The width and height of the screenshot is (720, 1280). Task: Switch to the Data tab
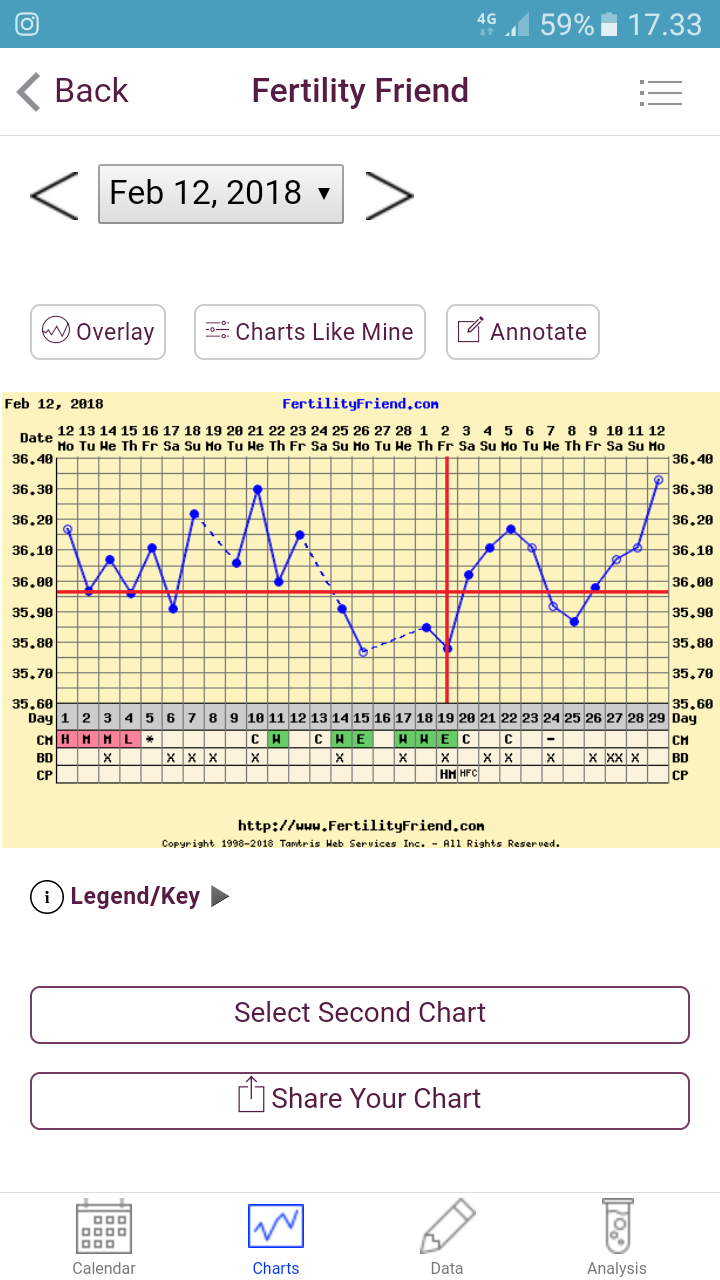click(x=446, y=1238)
